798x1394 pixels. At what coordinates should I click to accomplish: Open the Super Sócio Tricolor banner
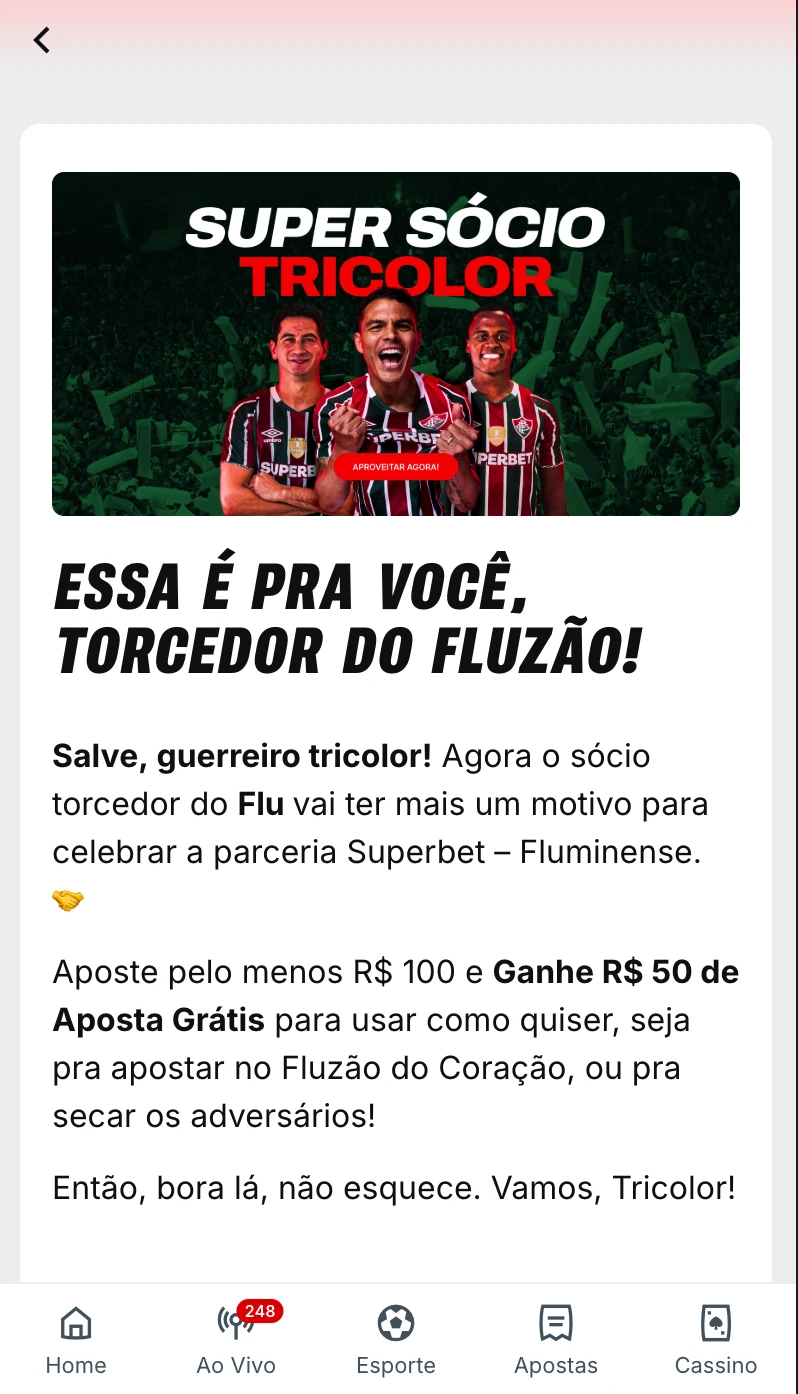point(396,344)
